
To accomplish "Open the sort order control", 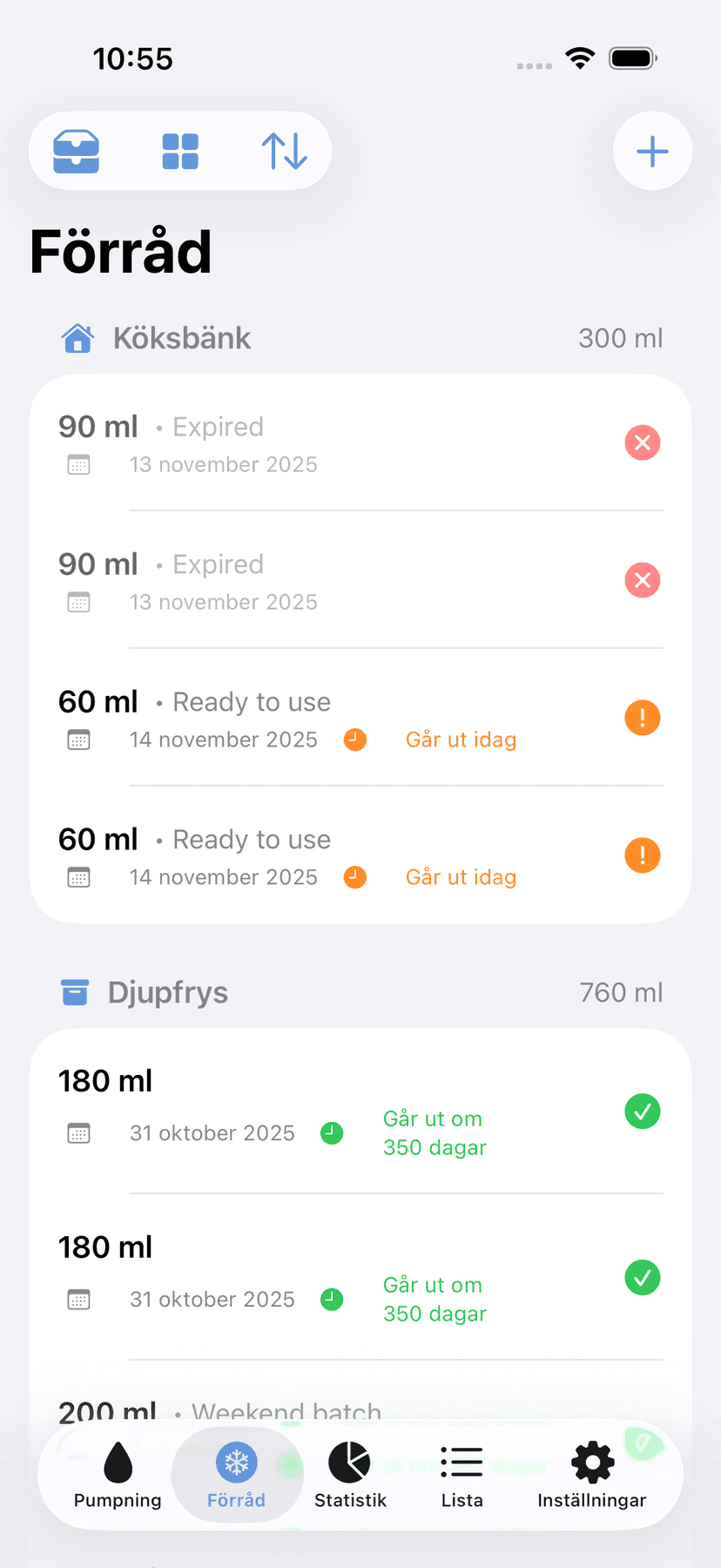I will click(284, 151).
